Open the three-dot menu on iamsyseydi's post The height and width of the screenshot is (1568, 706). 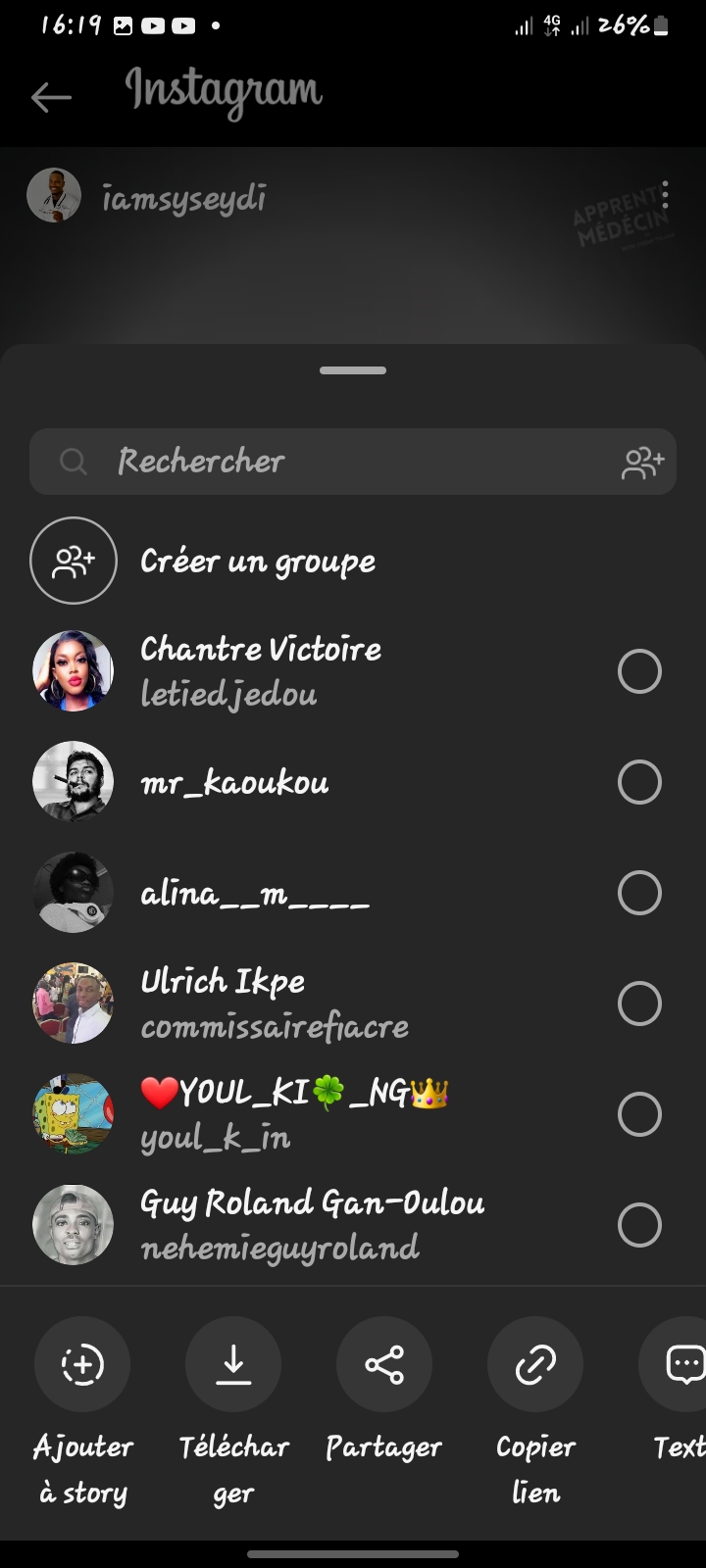pyautogui.click(x=665, y=195)
